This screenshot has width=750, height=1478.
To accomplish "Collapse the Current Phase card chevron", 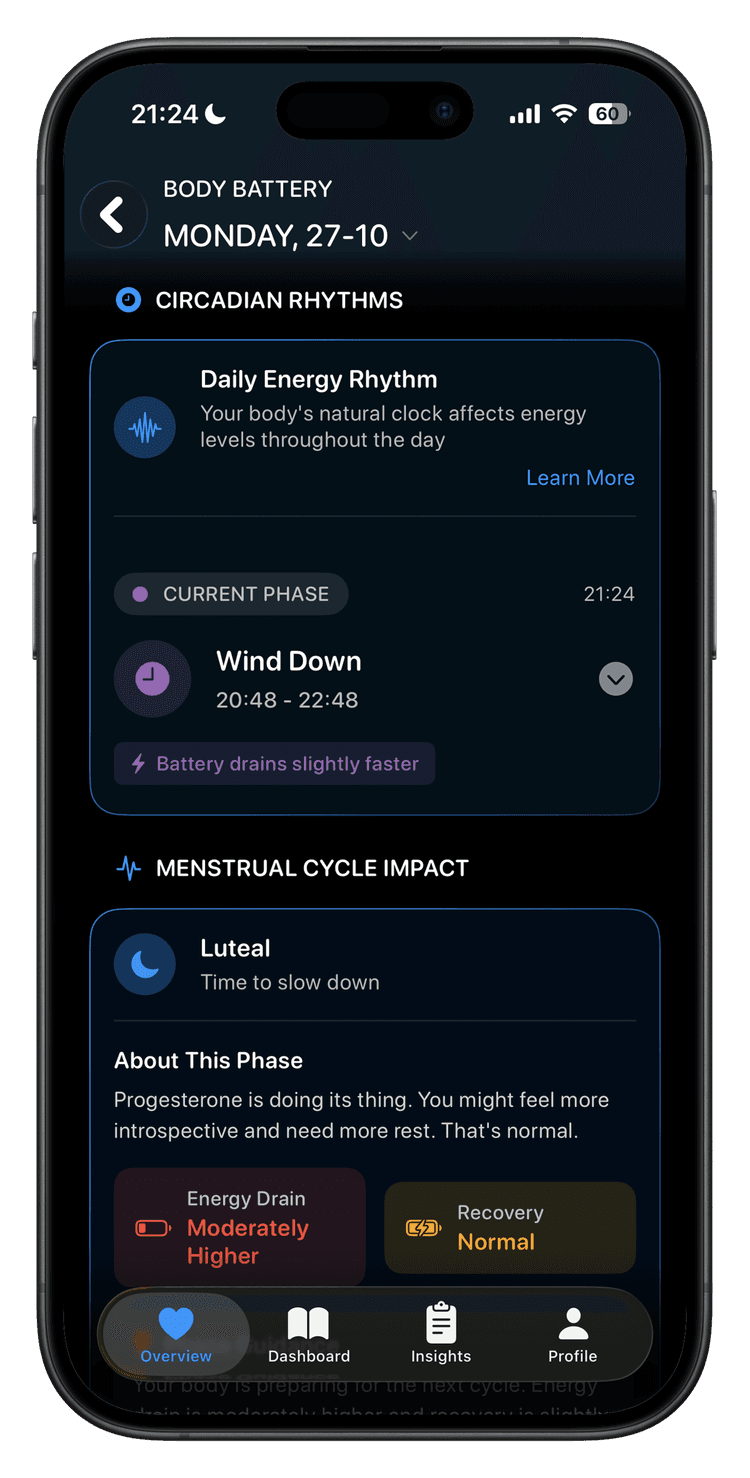I will tap(615, 679).
